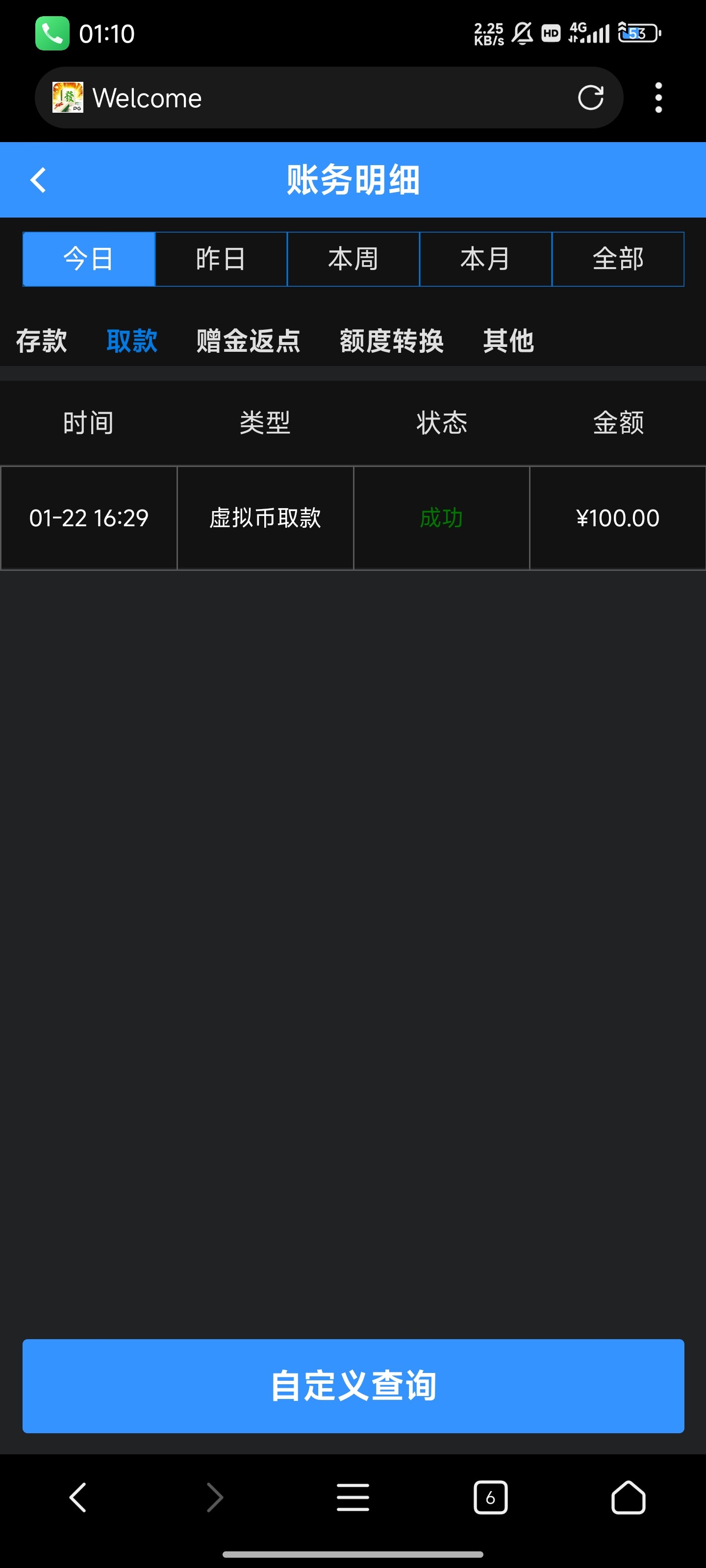The width and height of the screenshot is (706, 1568).
Task: Show records for 本周
Action: [353, 259]
